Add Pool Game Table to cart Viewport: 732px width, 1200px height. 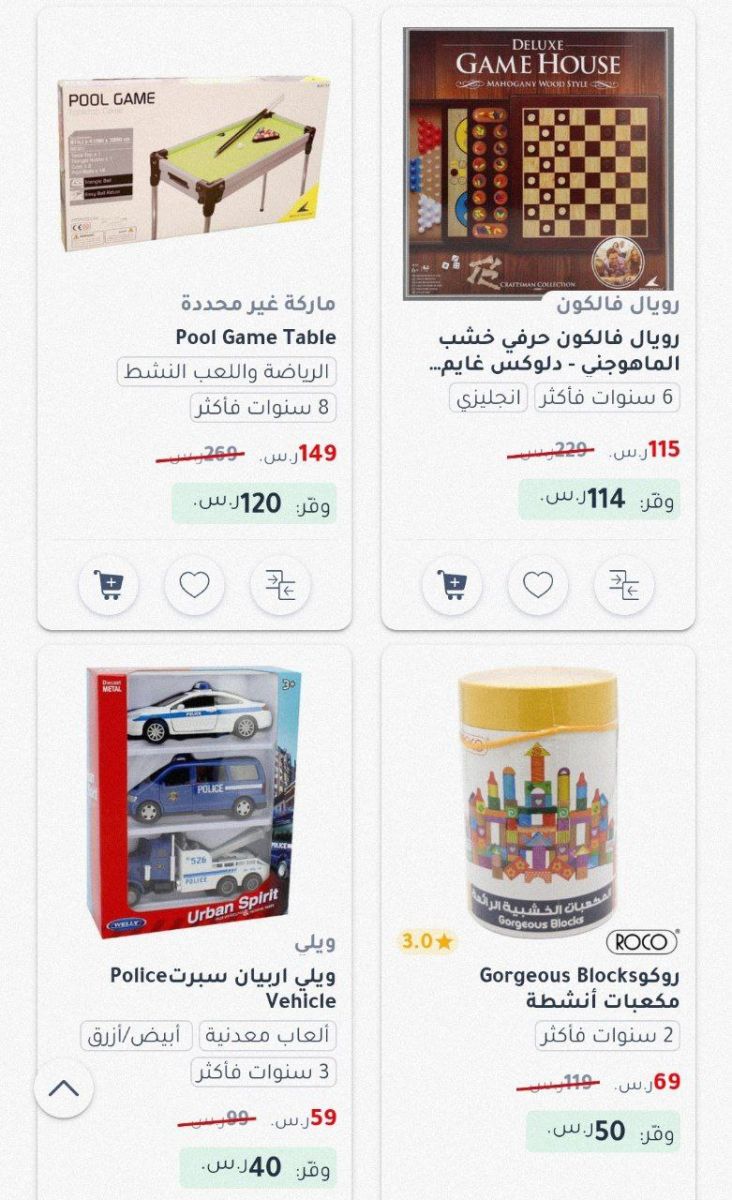pos(107,585)
